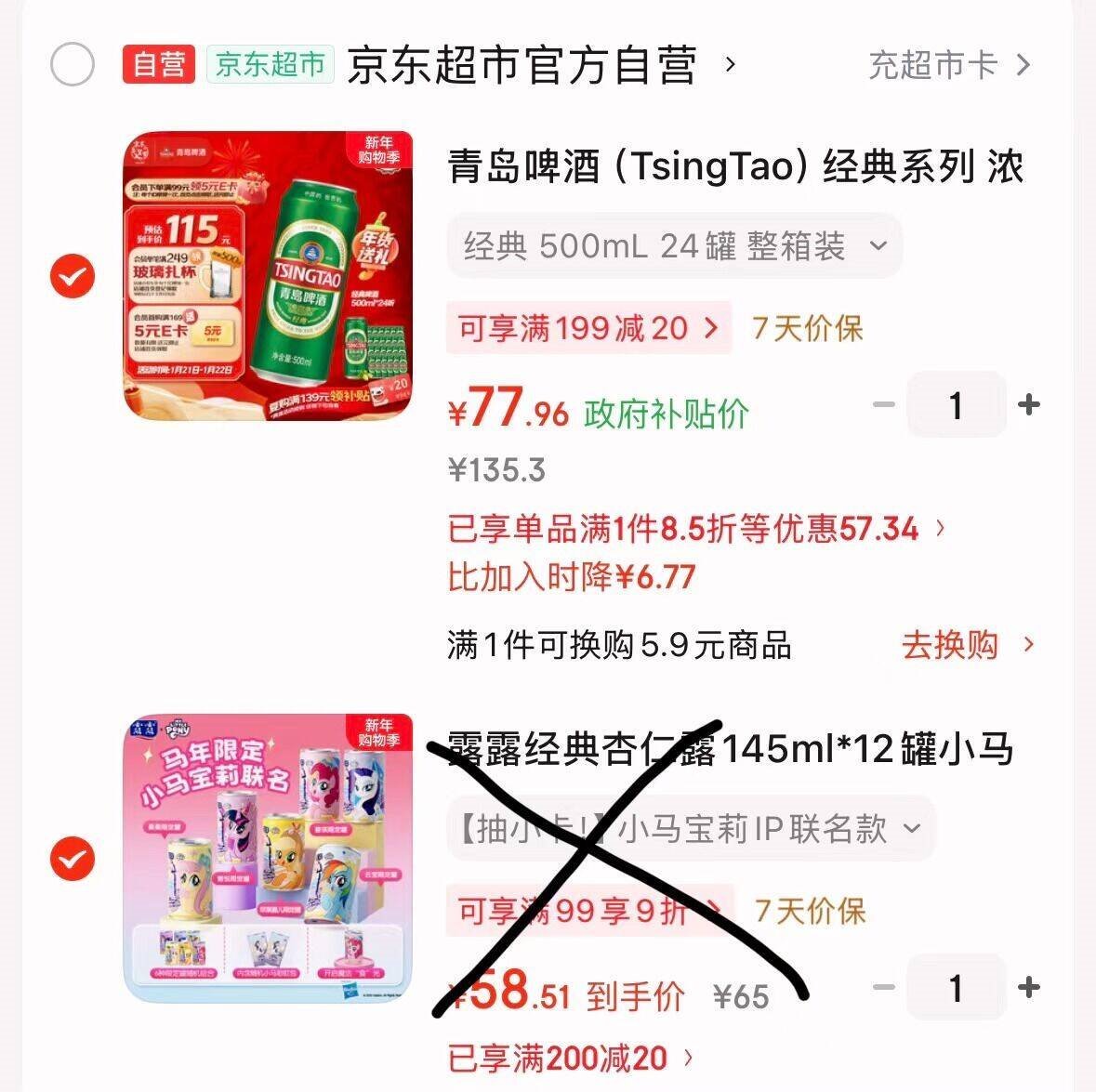Open the 露露杏仁露 product image
This screenshot has width=1096, height=1092.
269,858
